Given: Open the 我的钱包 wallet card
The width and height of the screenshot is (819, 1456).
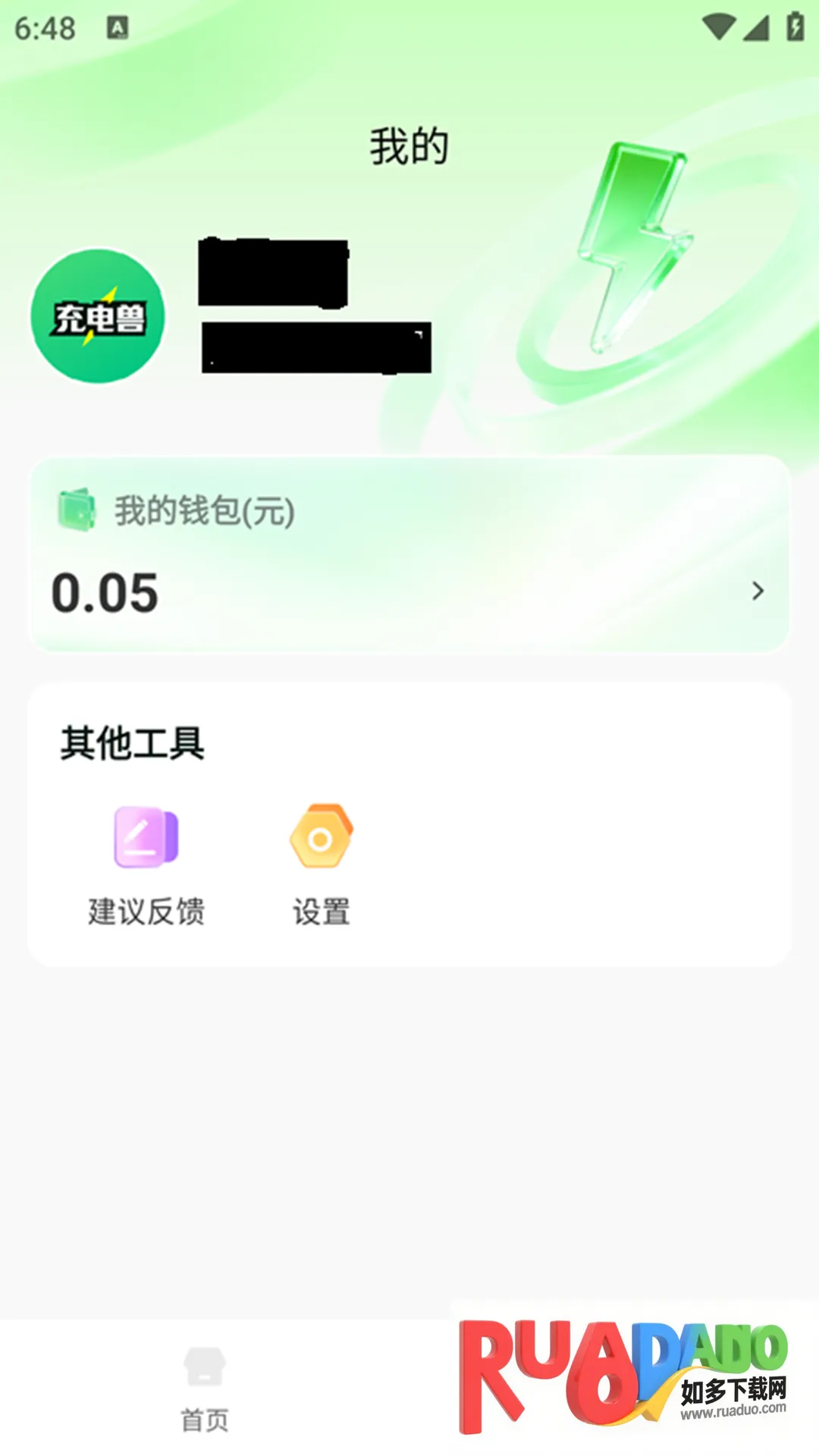Looking at the screenshot, I should [409, 555].
